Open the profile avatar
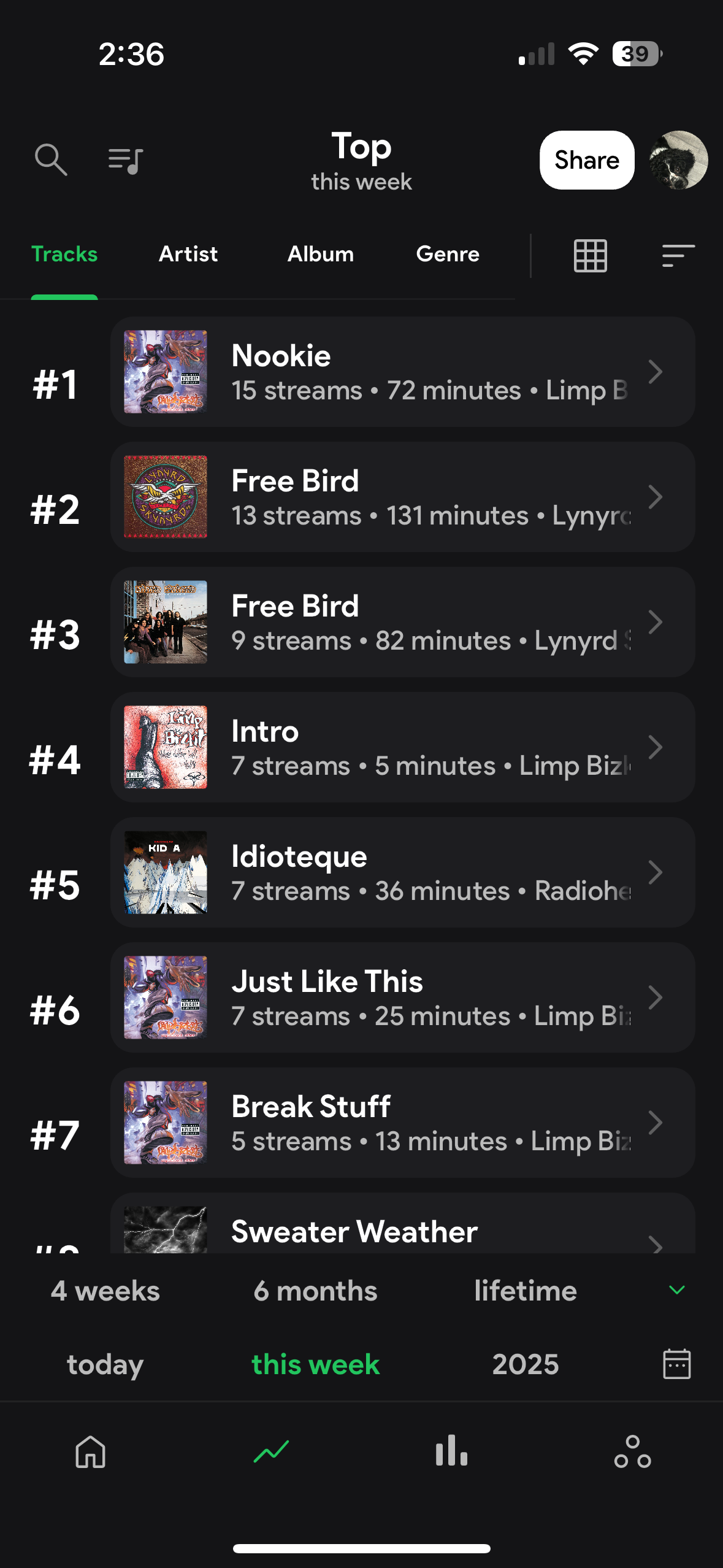The image size is (723, 1568). 679,160
